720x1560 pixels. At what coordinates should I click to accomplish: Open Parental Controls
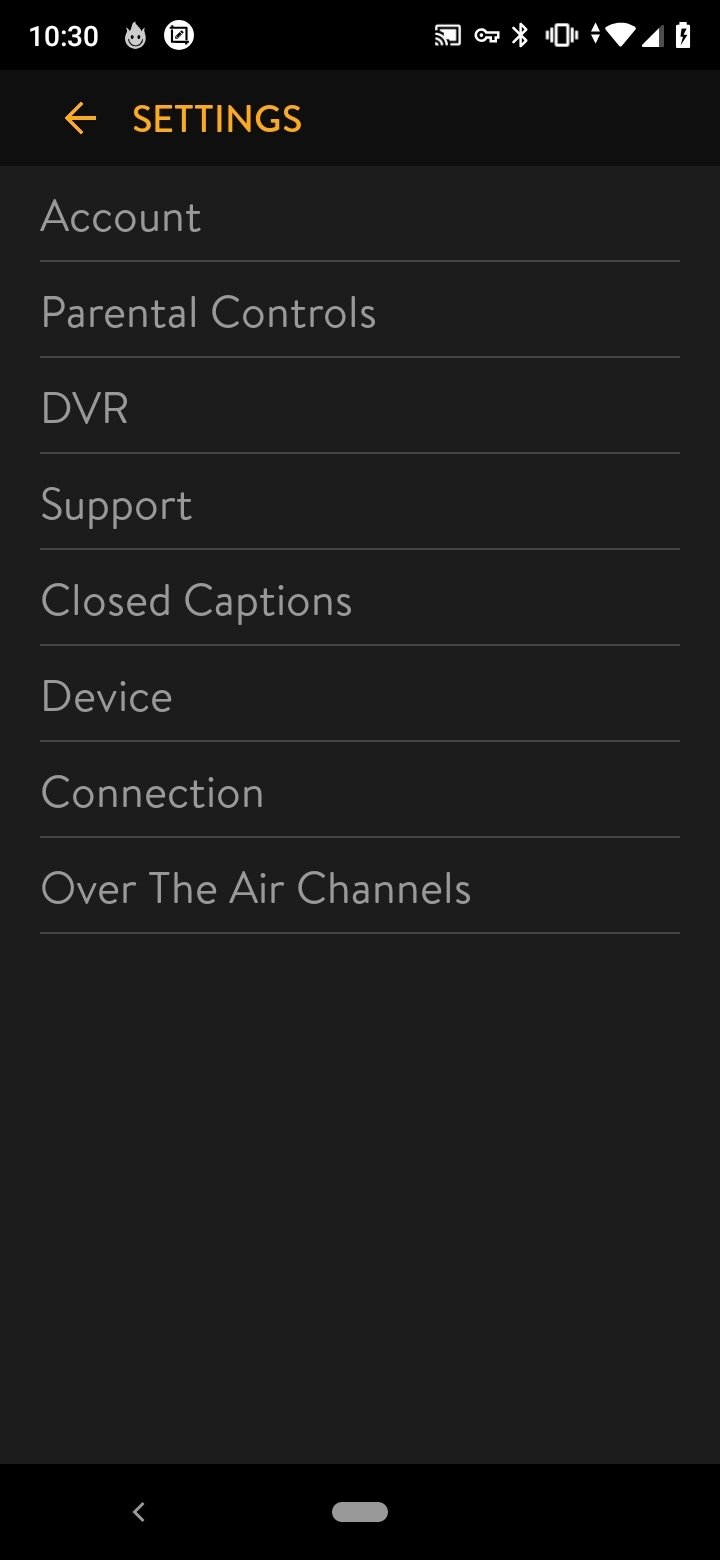[x=360, y=310]
